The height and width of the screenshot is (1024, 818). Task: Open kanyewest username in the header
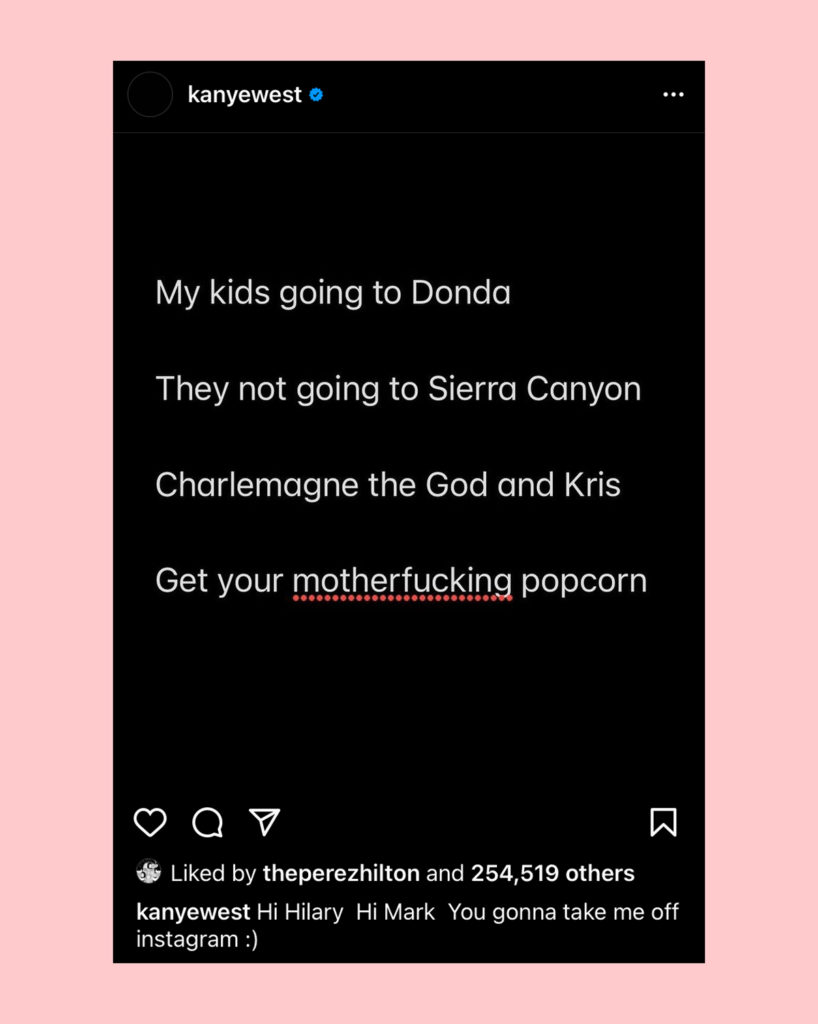click(244, 94)
